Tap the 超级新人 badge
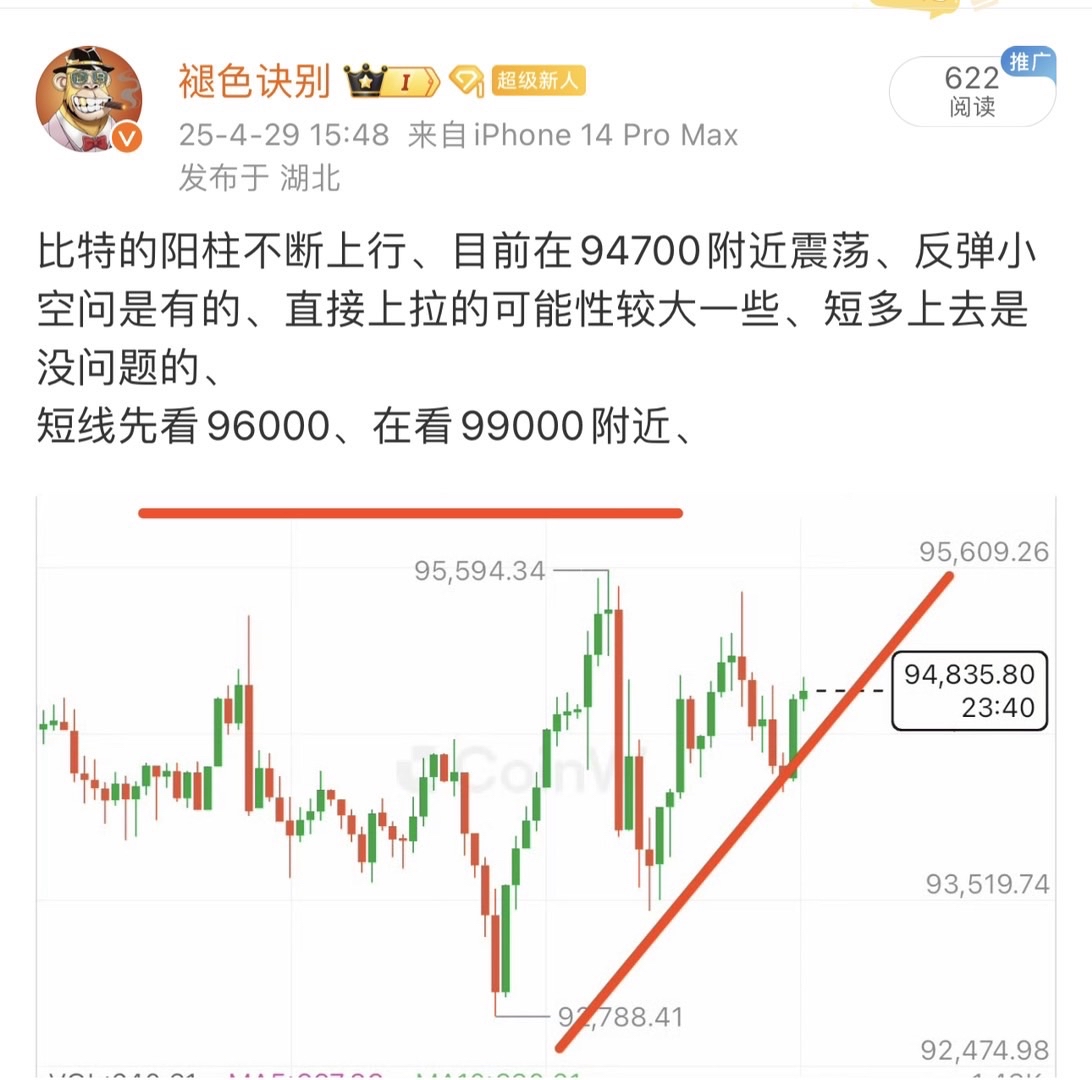1092x1080 pixels. click(x=538, y=82)
